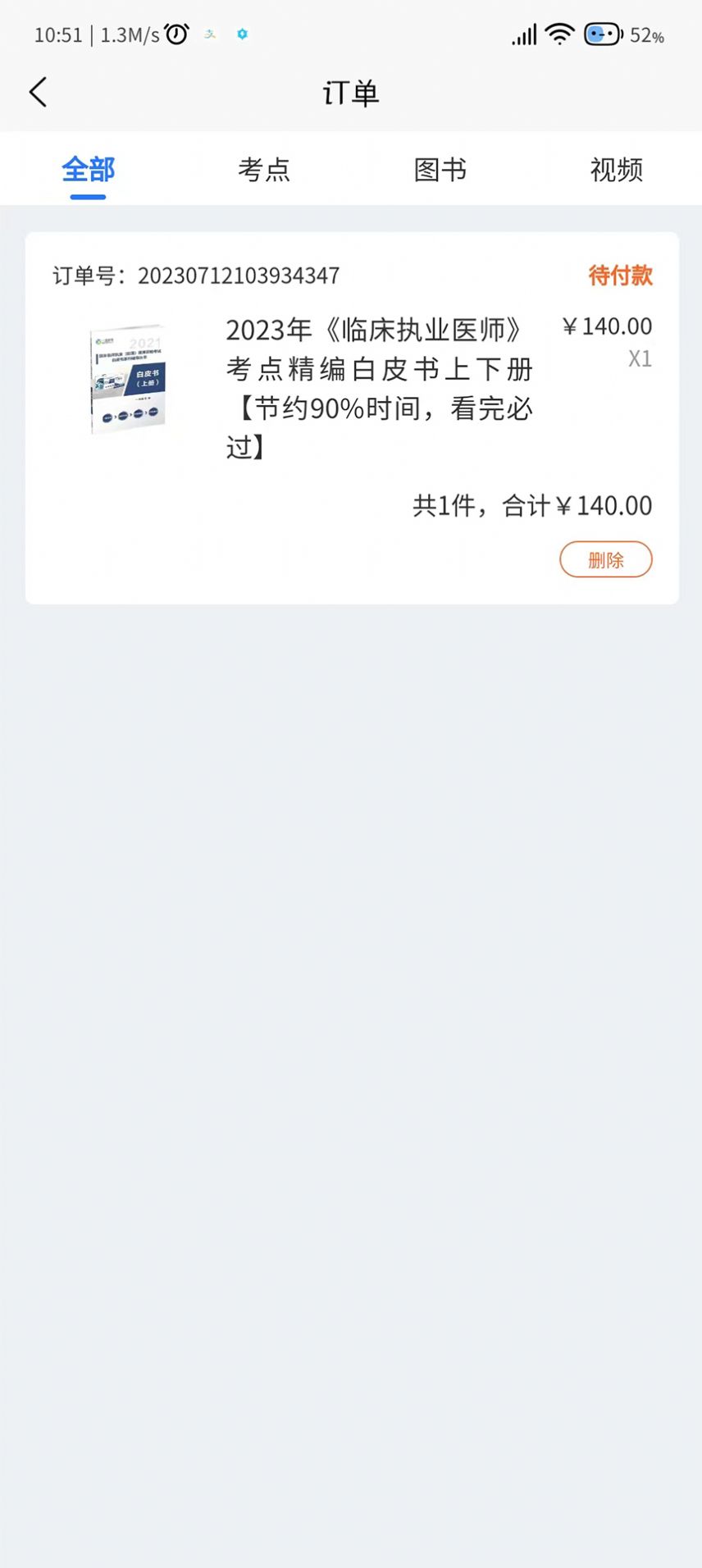The width and height of the screenshot is (702, 1568).
Task: Tap the signal strength icon
Action: click(522, 34)
